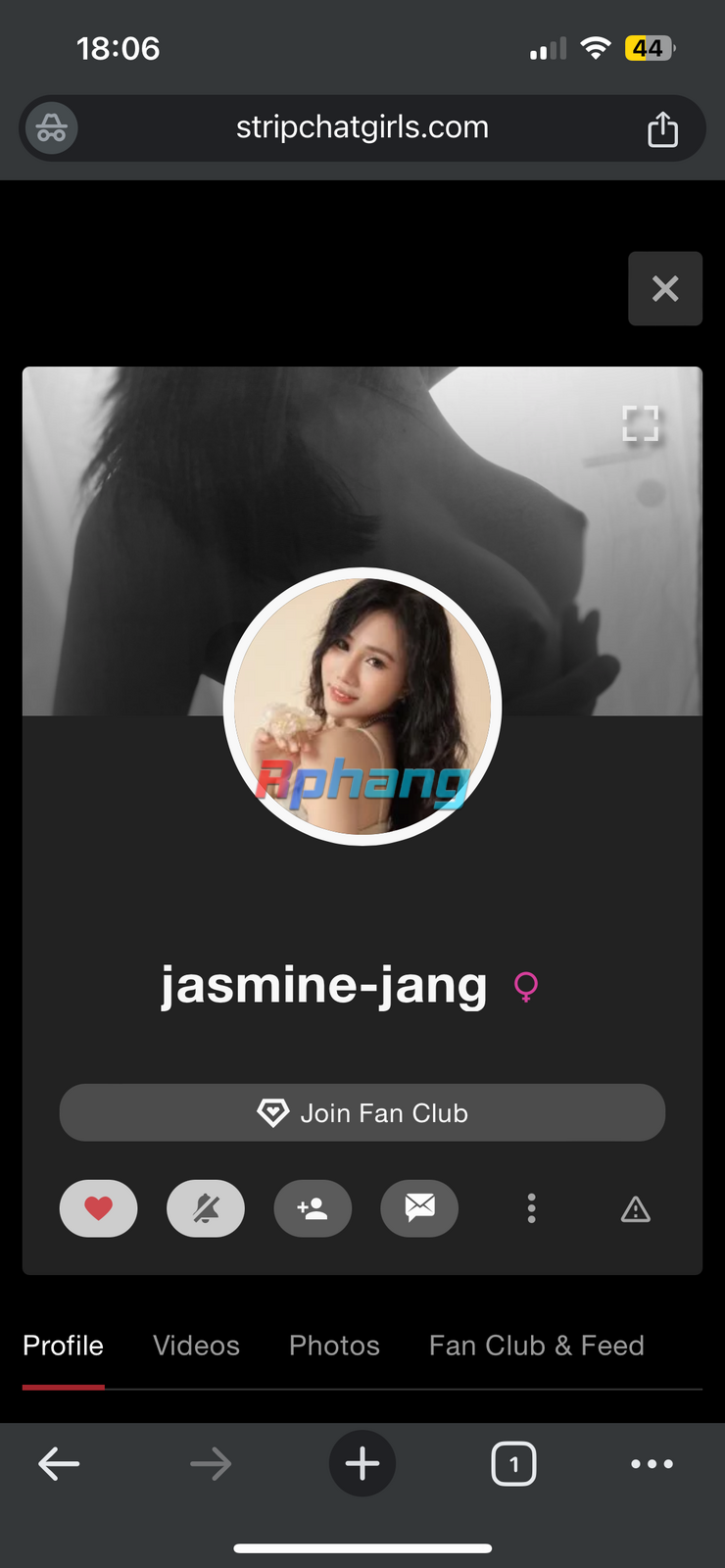Expand the cover photo to fullscreen
The image size is (725, 1568).
pos(641,423)
